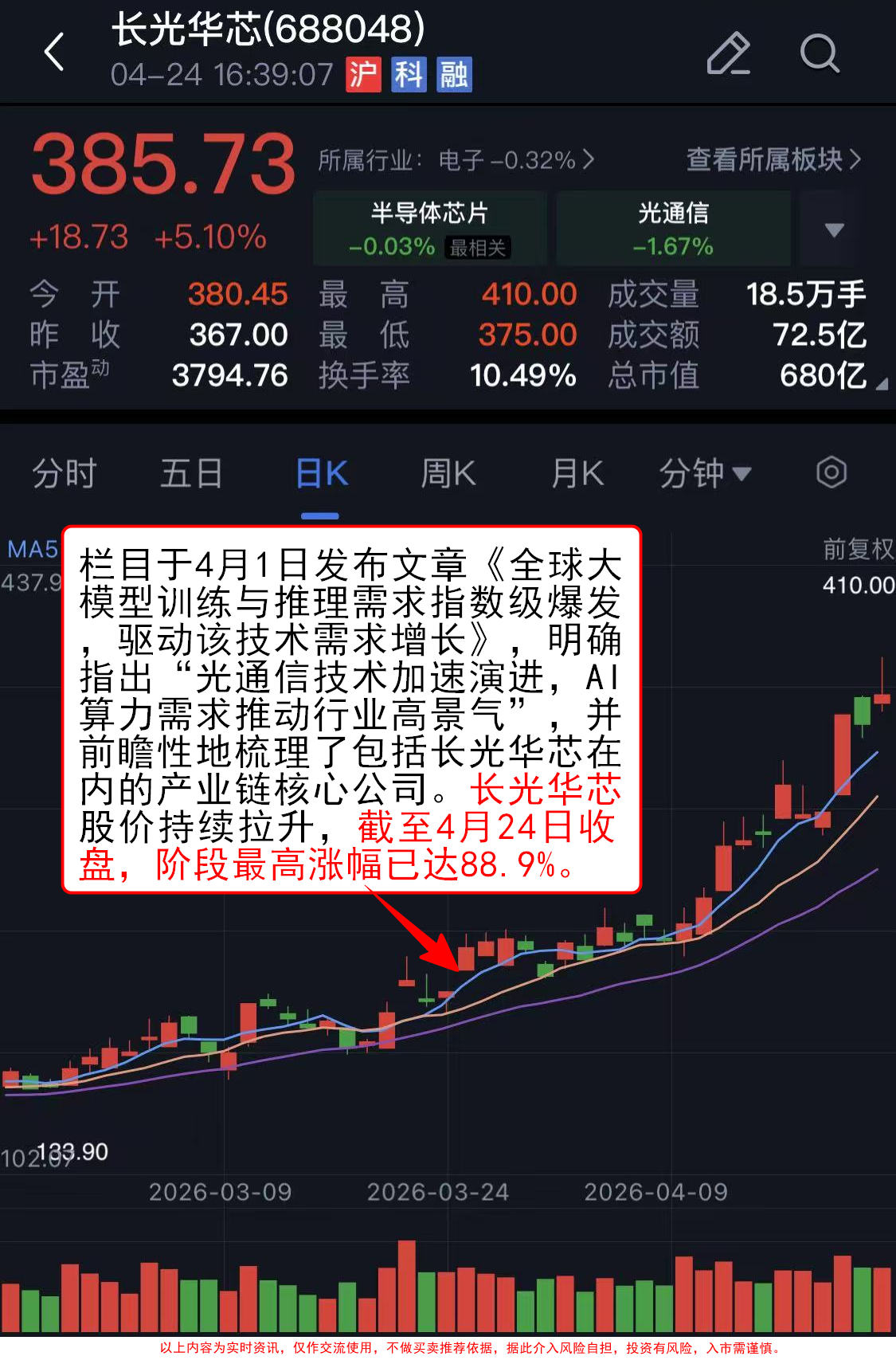Screen dimensions: 896x1360
Task: Switch to the 分时 chart tab
Action: [64, 474]
